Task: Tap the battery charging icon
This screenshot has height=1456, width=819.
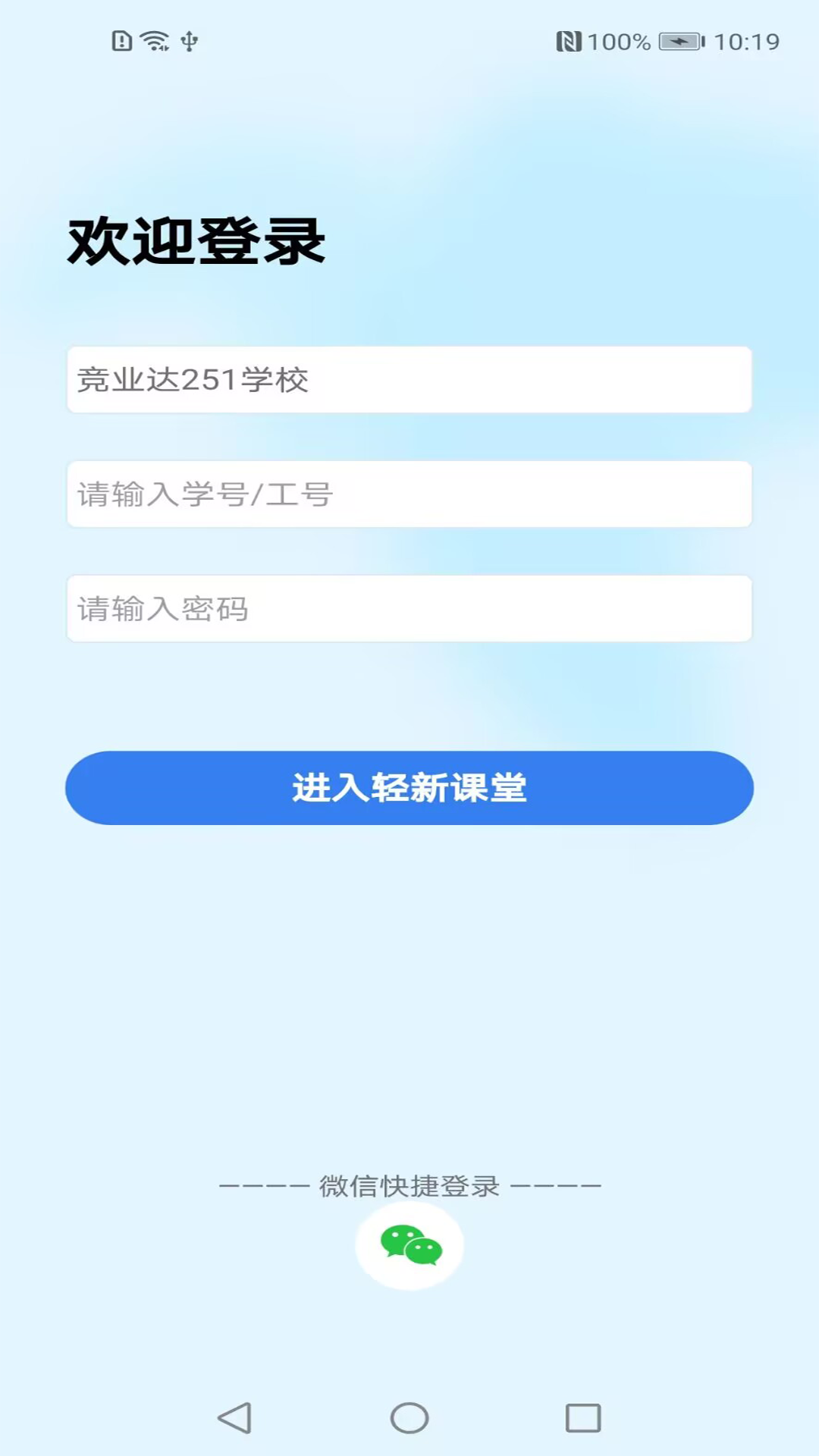Action: pos(677,43)
